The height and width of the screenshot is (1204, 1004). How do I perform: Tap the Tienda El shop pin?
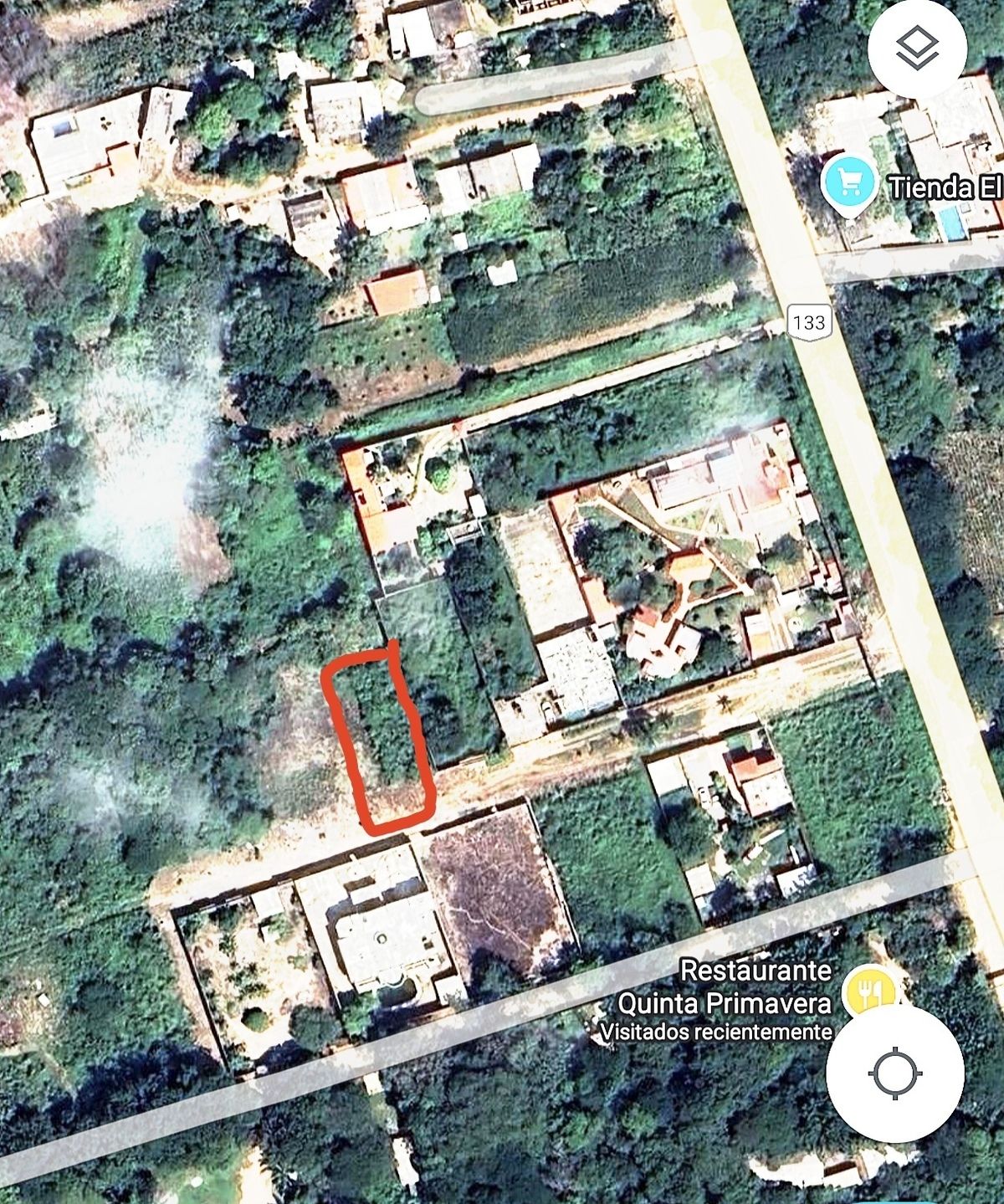pos(848,186)
